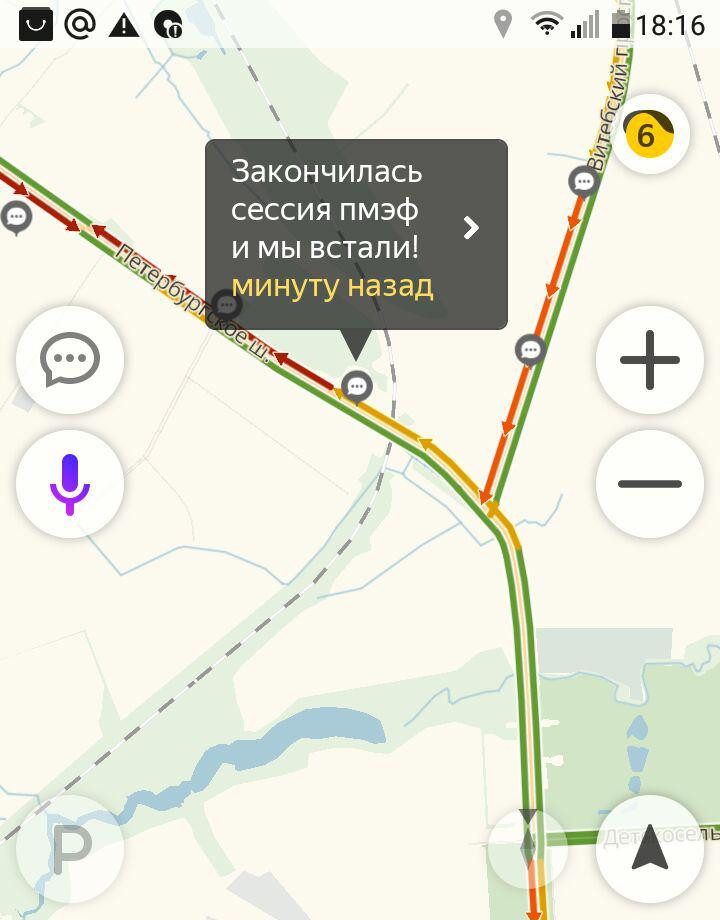Tap the road comment marker on Витебский проспект
This screenshot has height=920, width=720.
pos(583,182)
